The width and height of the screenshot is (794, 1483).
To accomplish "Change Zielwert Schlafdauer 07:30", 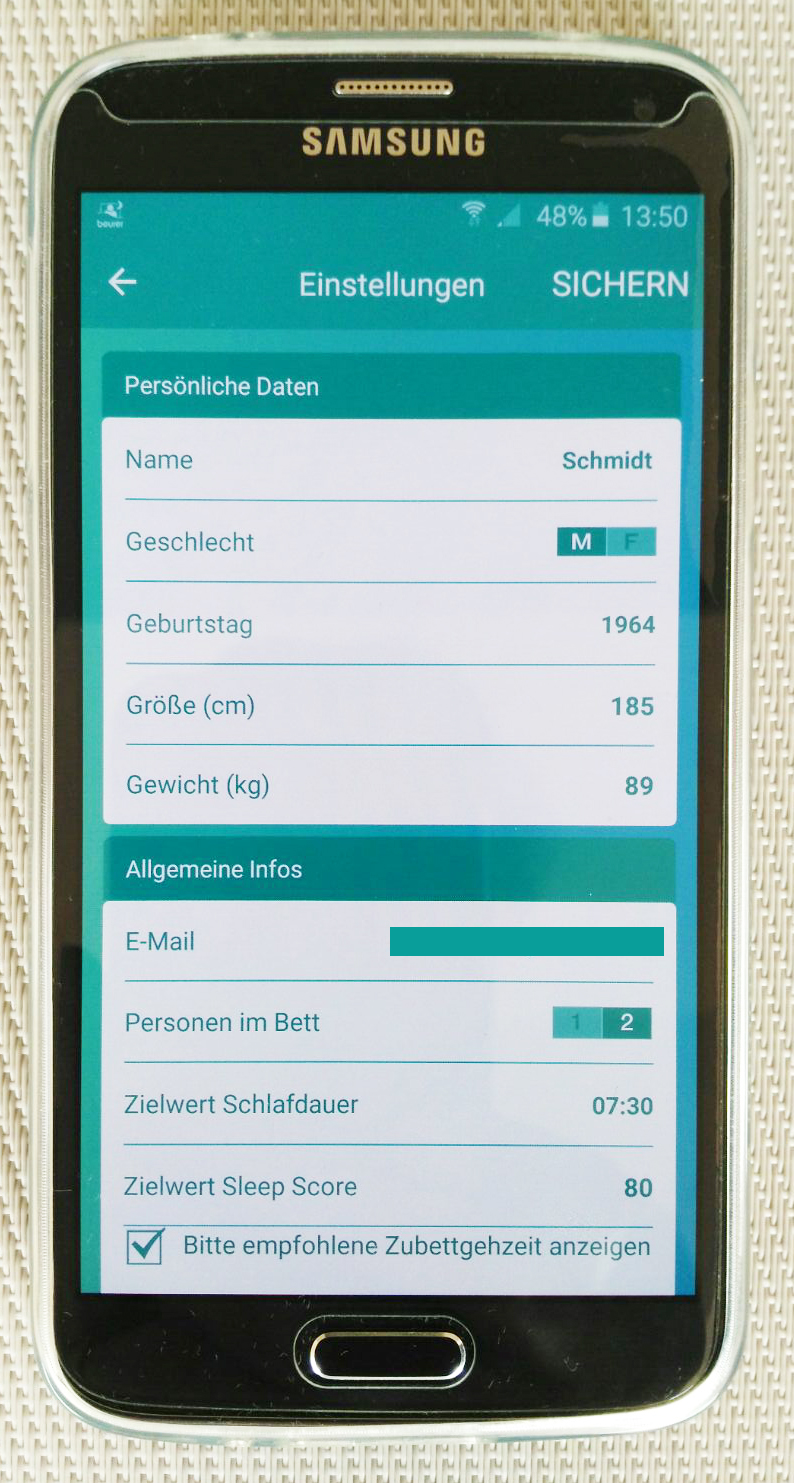I will coord(622,1106).
